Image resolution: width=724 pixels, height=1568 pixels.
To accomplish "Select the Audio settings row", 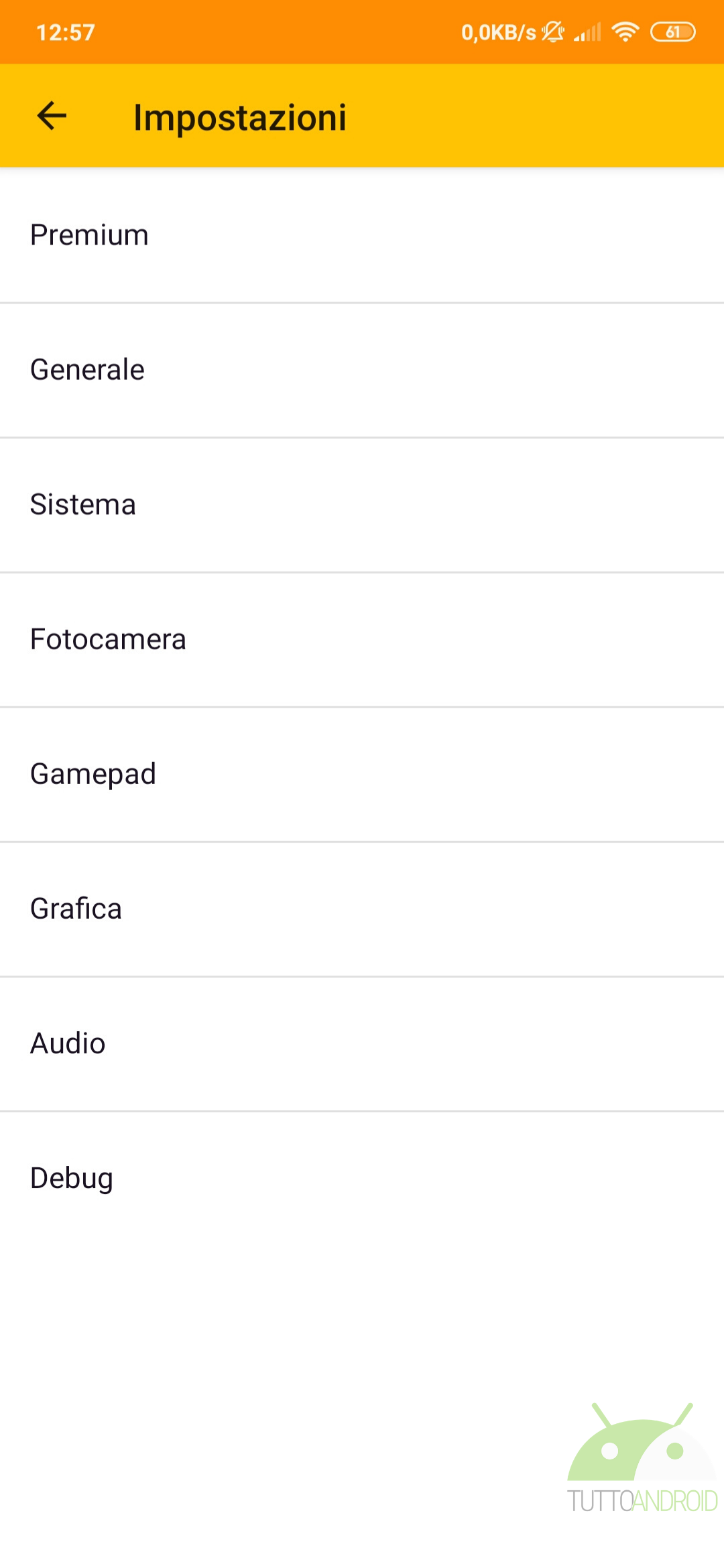I will [x=362, y=1043].
